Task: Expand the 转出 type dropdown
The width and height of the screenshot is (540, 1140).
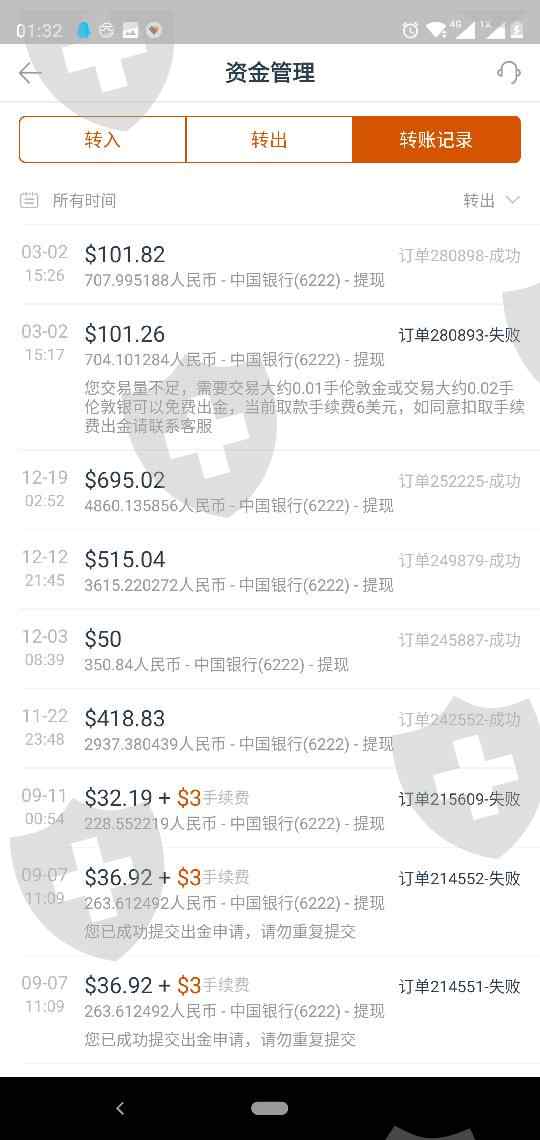Action: pos(492,201)
